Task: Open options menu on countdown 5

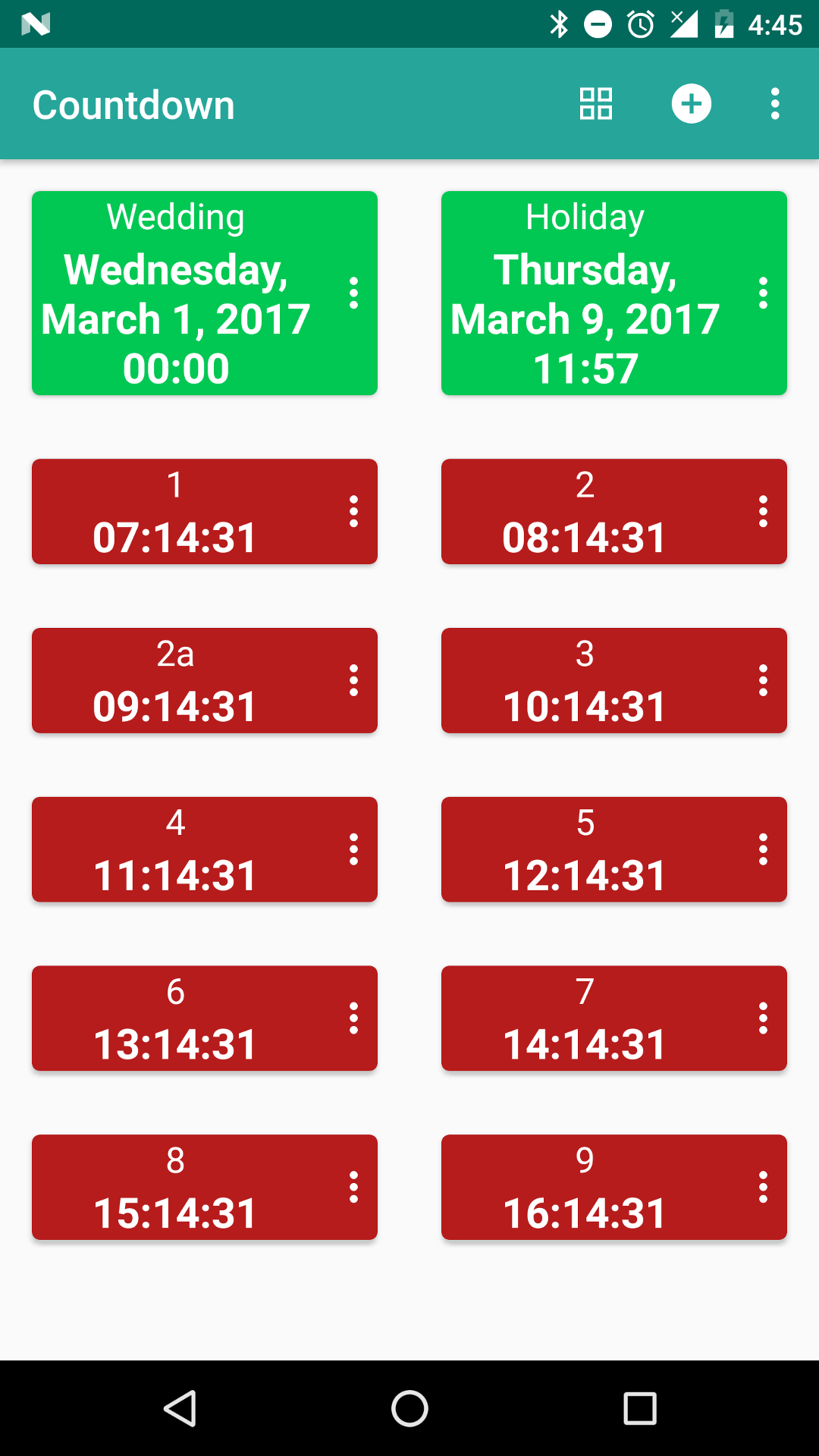Action: [x=764, y=849]
